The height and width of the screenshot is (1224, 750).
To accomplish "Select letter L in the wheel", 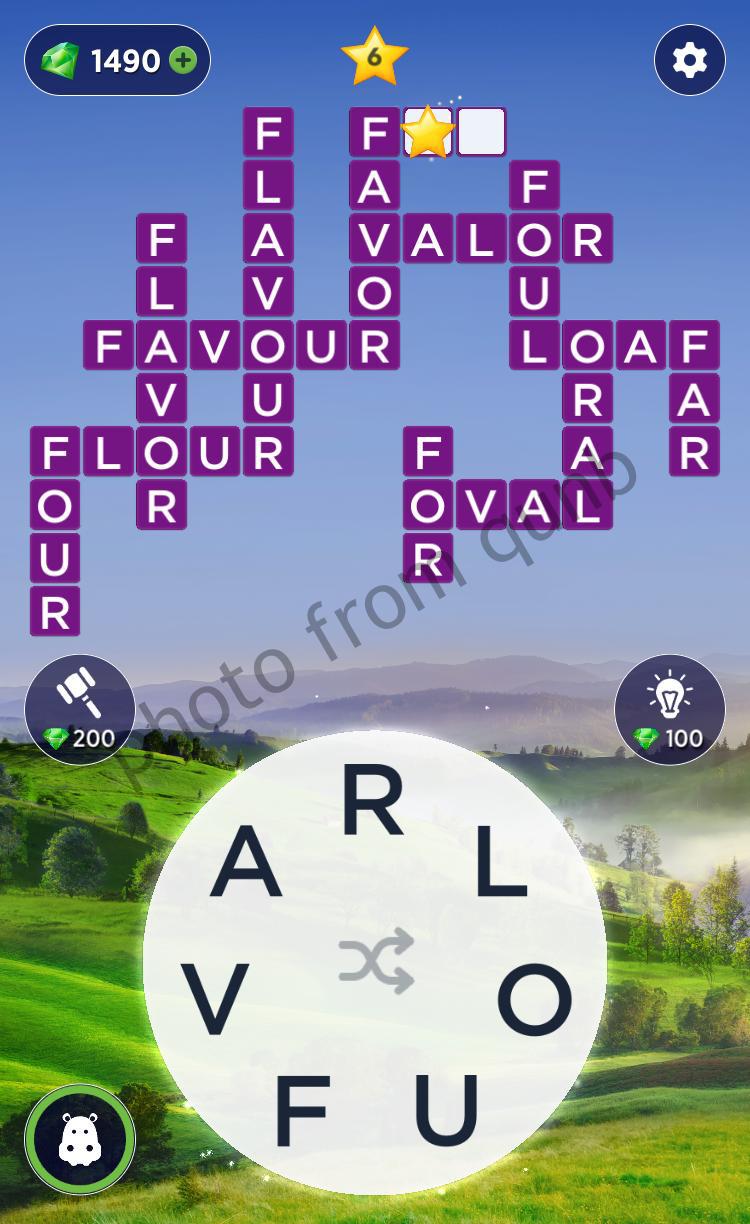I will [x=499, y=863].
